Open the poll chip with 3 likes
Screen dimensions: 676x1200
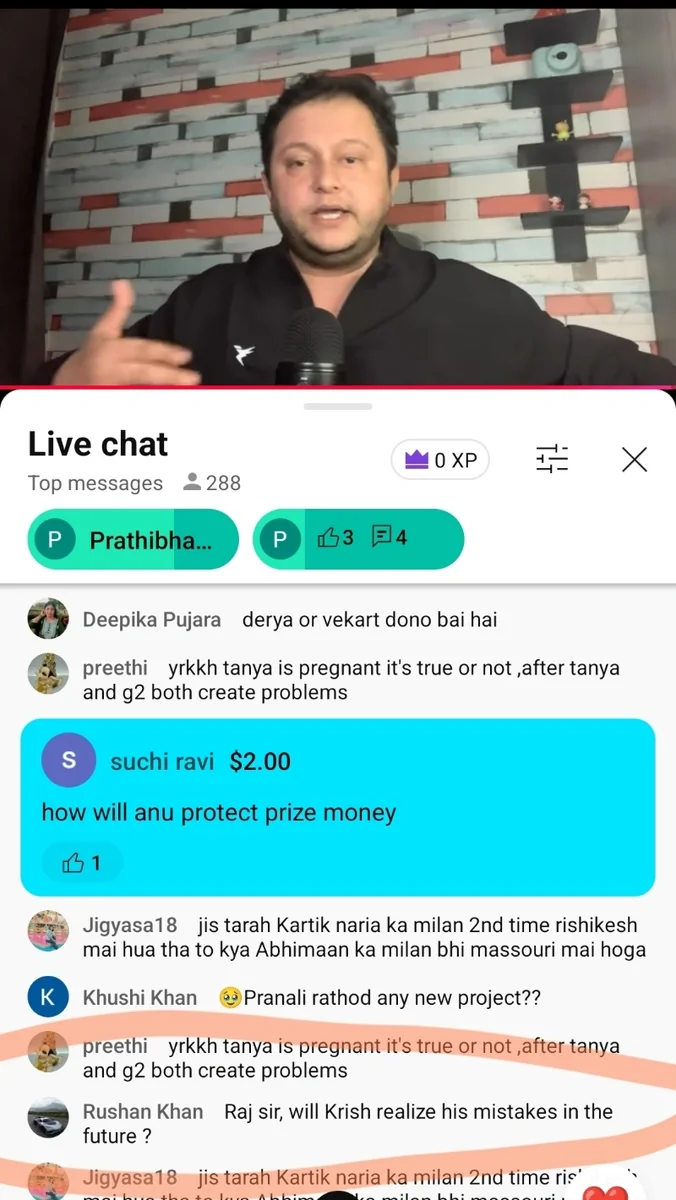tap(358, 539)
